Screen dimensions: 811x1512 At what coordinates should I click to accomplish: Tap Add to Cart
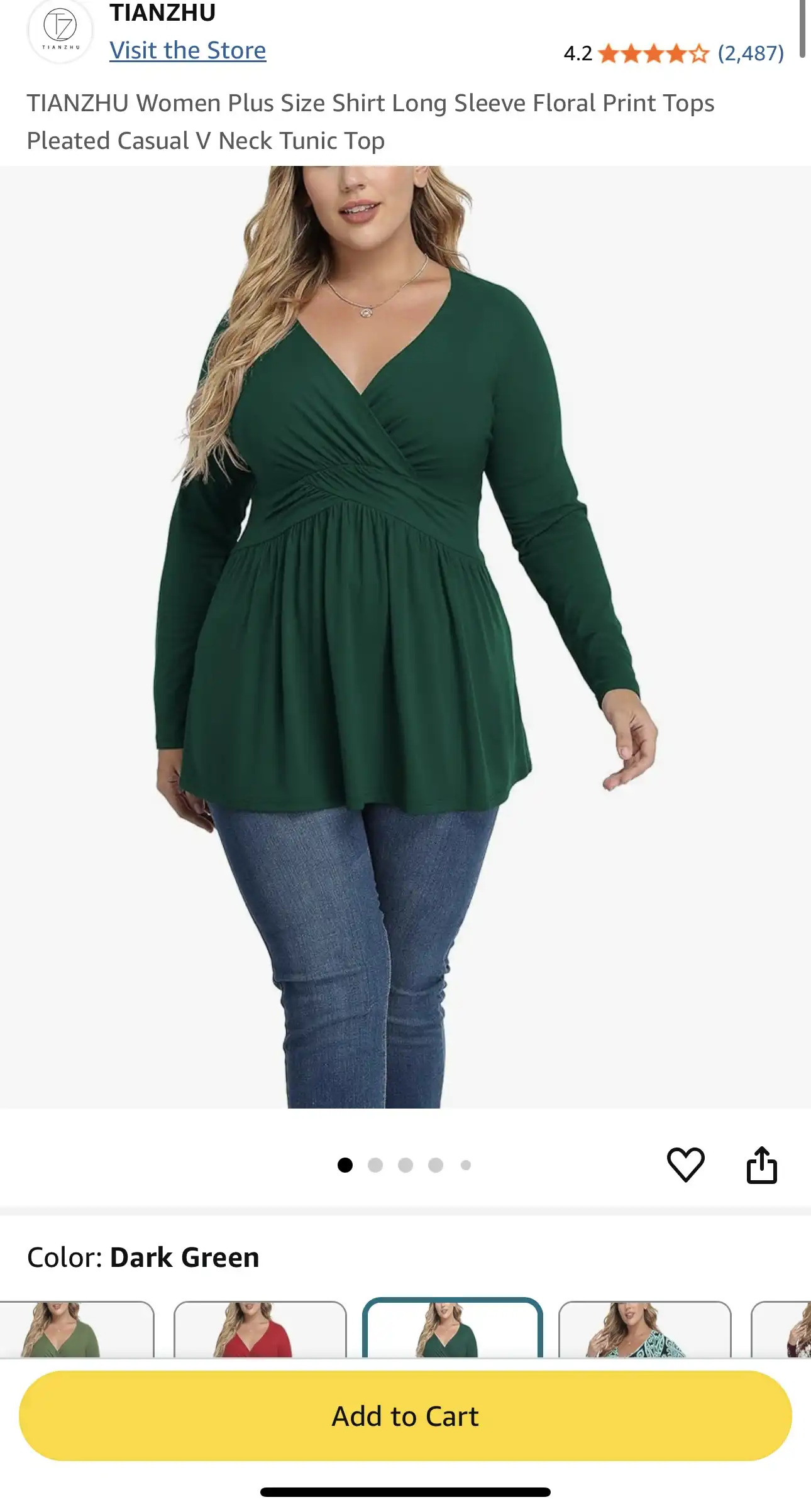click(x=405, y=1416)
